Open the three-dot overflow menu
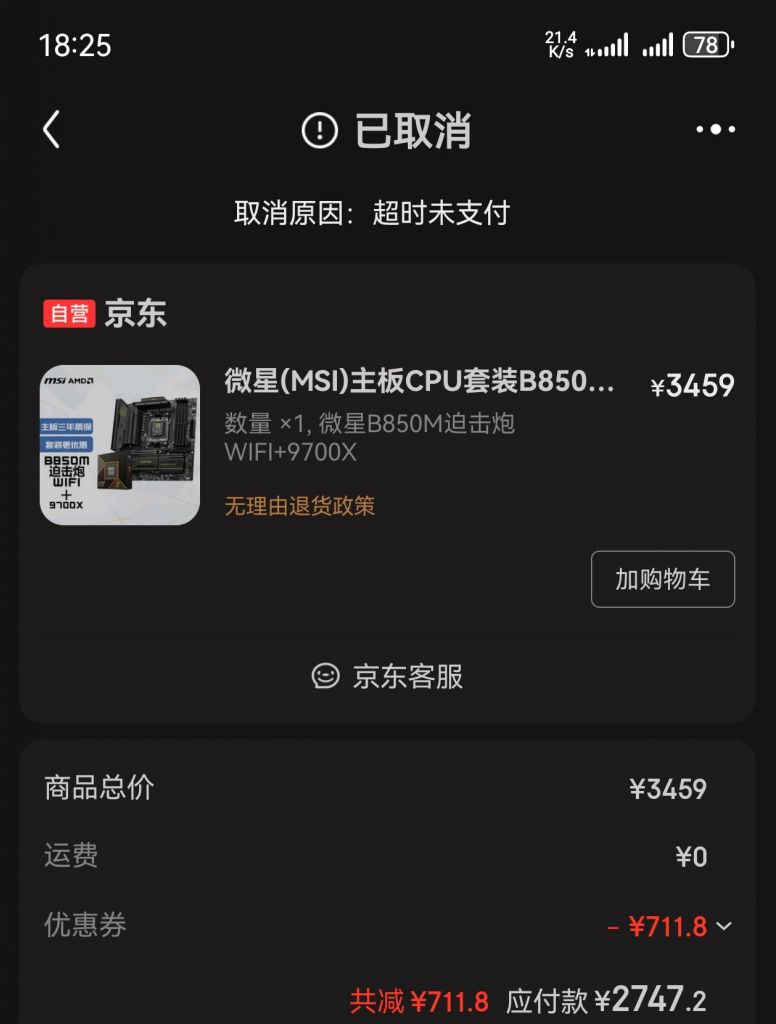 (x=716, y=129)
